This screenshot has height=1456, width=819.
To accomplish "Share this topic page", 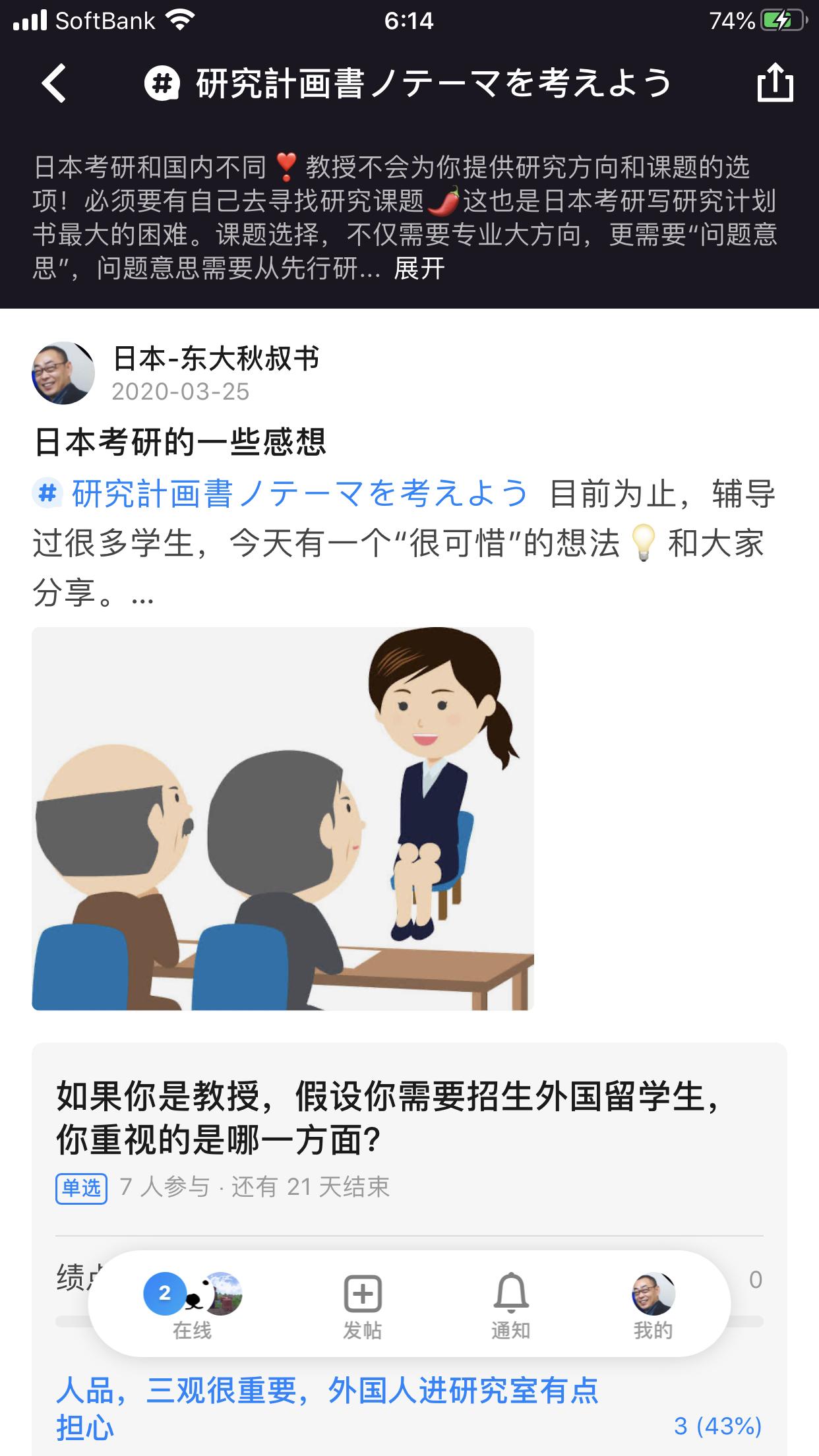I will [x=775, y=82].
